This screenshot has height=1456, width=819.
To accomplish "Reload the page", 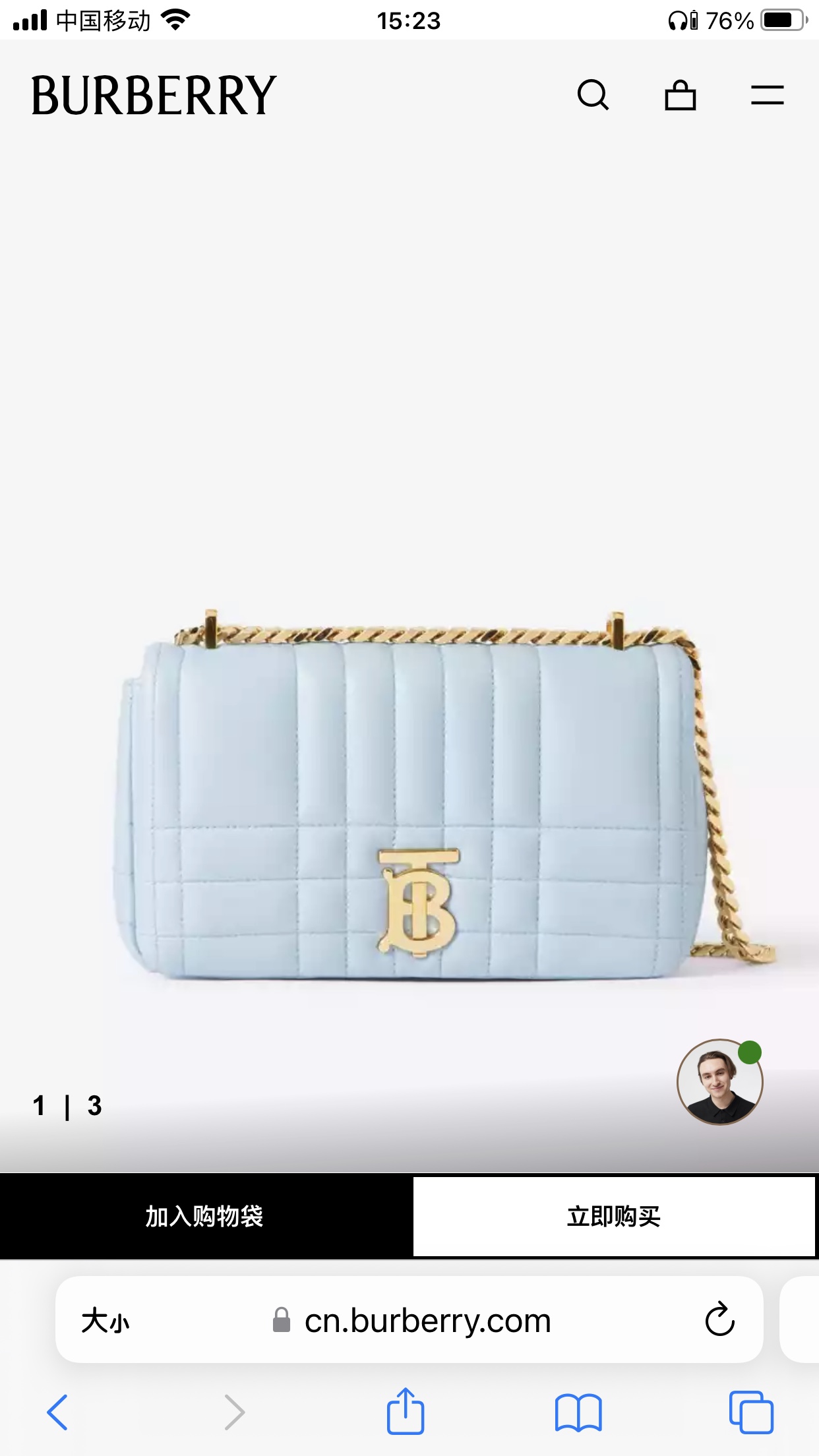I will coord(719,1319).
